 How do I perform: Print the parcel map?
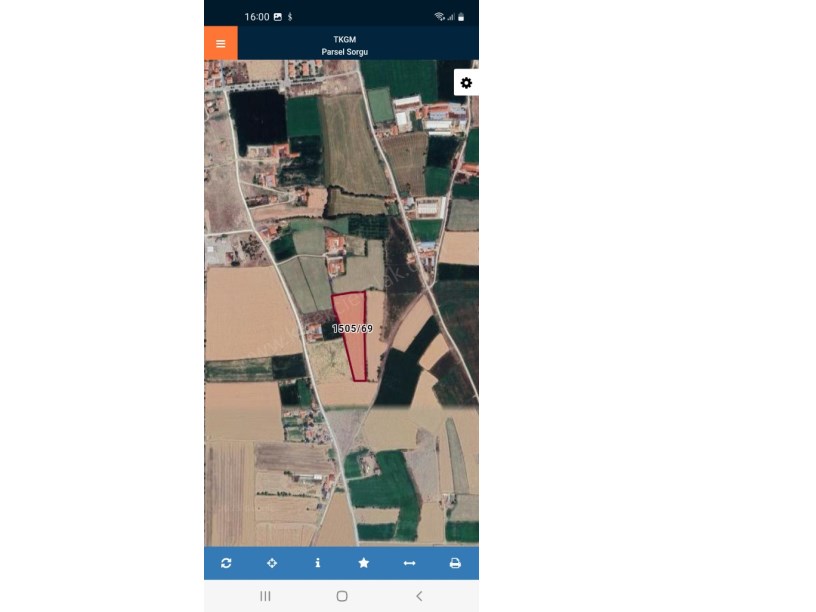tap(455, 563)
